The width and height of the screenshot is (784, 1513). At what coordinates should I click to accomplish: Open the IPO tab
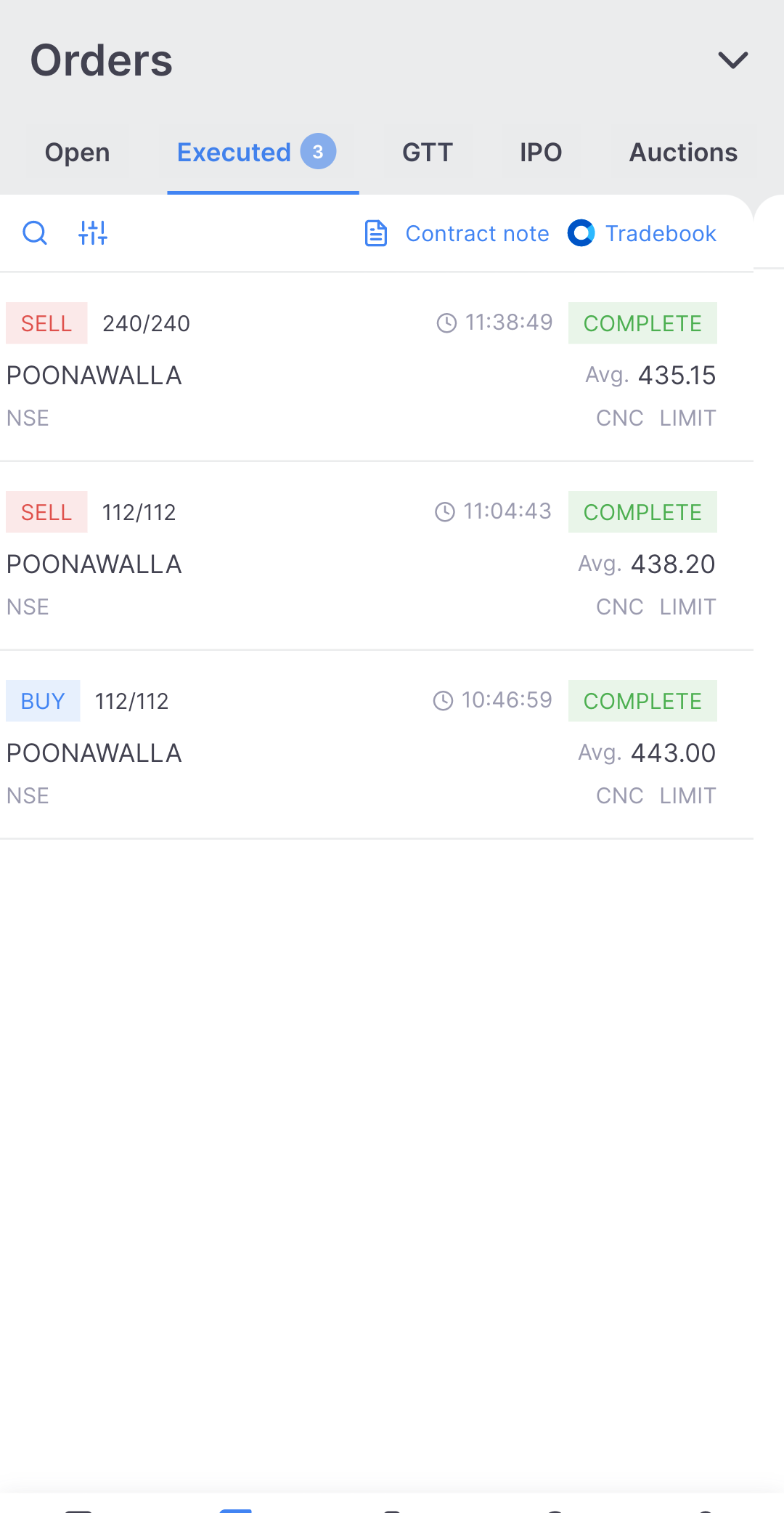tap(541, 153)
